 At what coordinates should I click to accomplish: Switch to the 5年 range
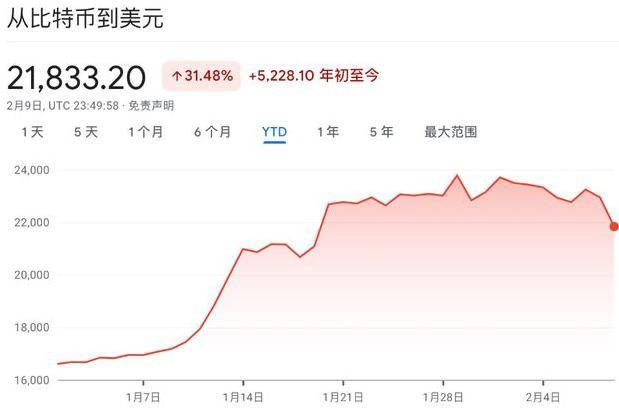click(381, 132)
